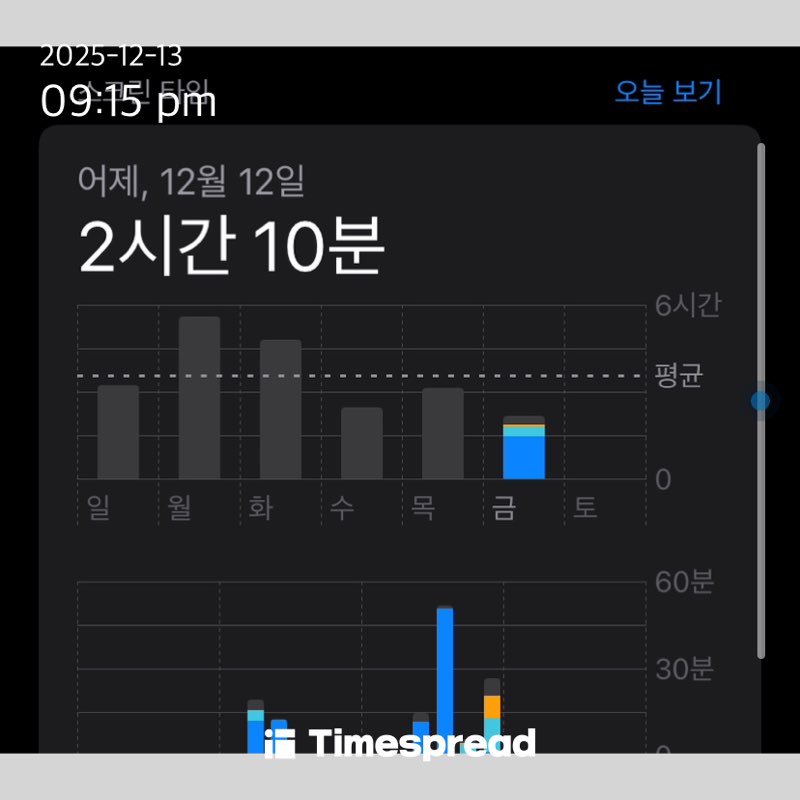Select the 수 bar in weekly chart
This screenshot has height=800, width=800.
361,443
